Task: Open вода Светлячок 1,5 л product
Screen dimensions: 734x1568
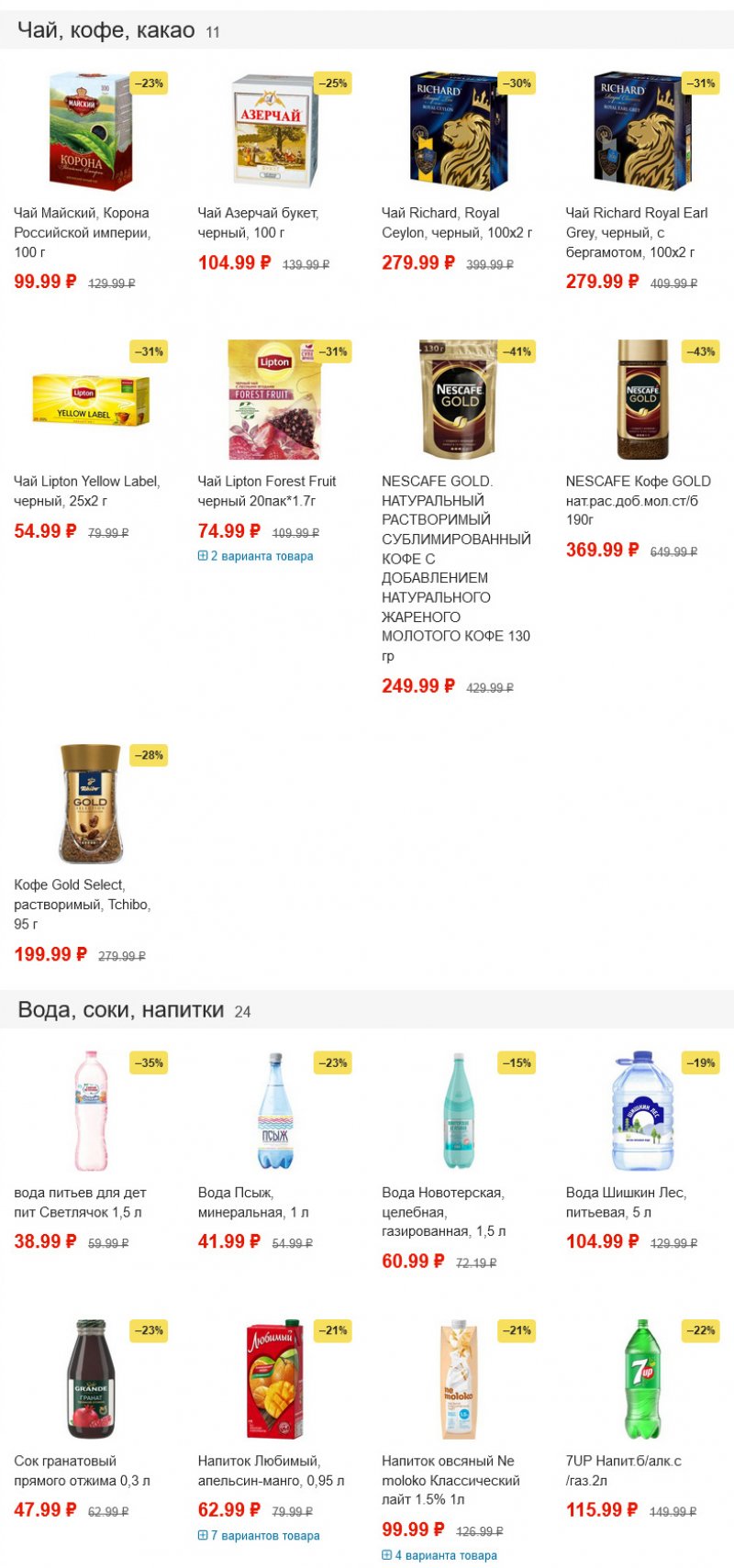Action: (90, 1111)
